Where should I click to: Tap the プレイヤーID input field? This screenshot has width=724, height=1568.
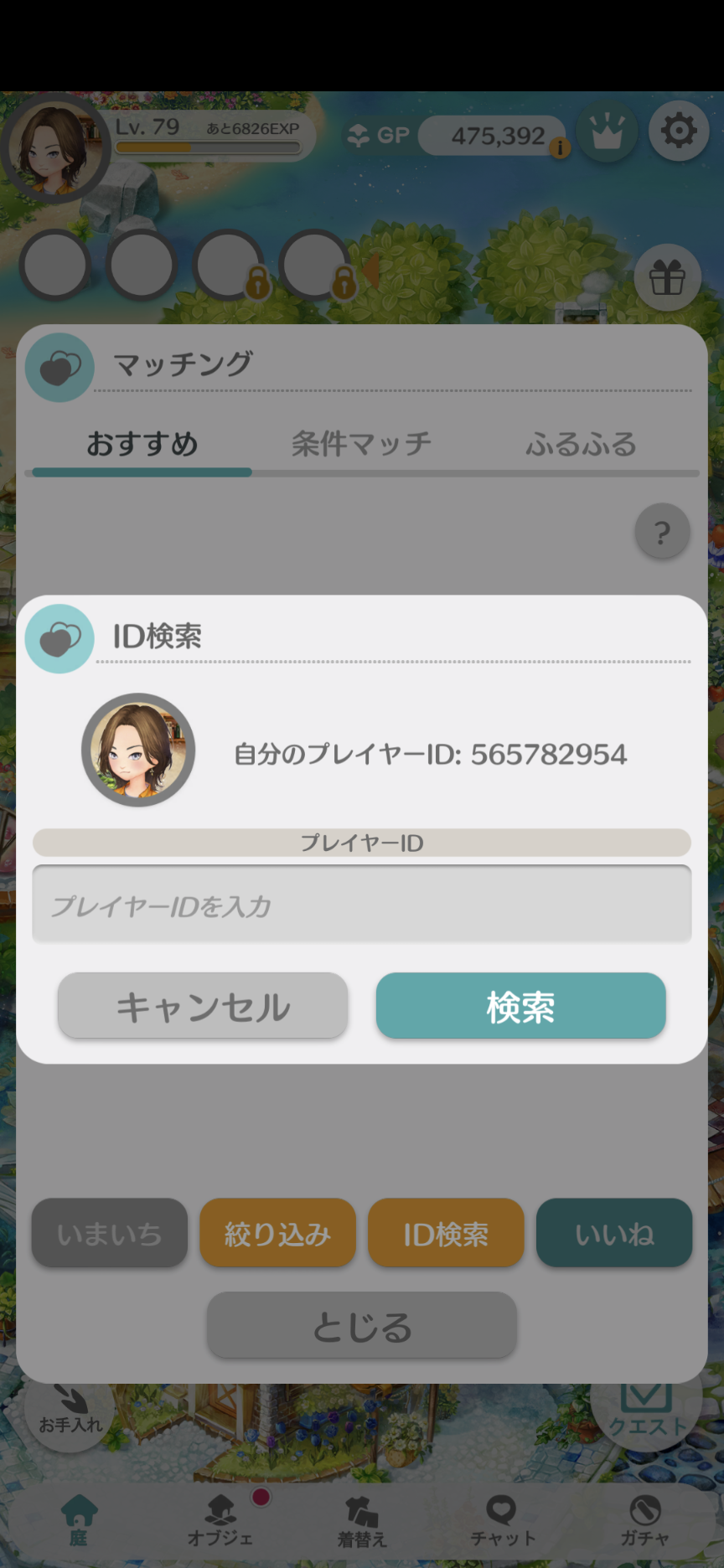pos(361,905)
